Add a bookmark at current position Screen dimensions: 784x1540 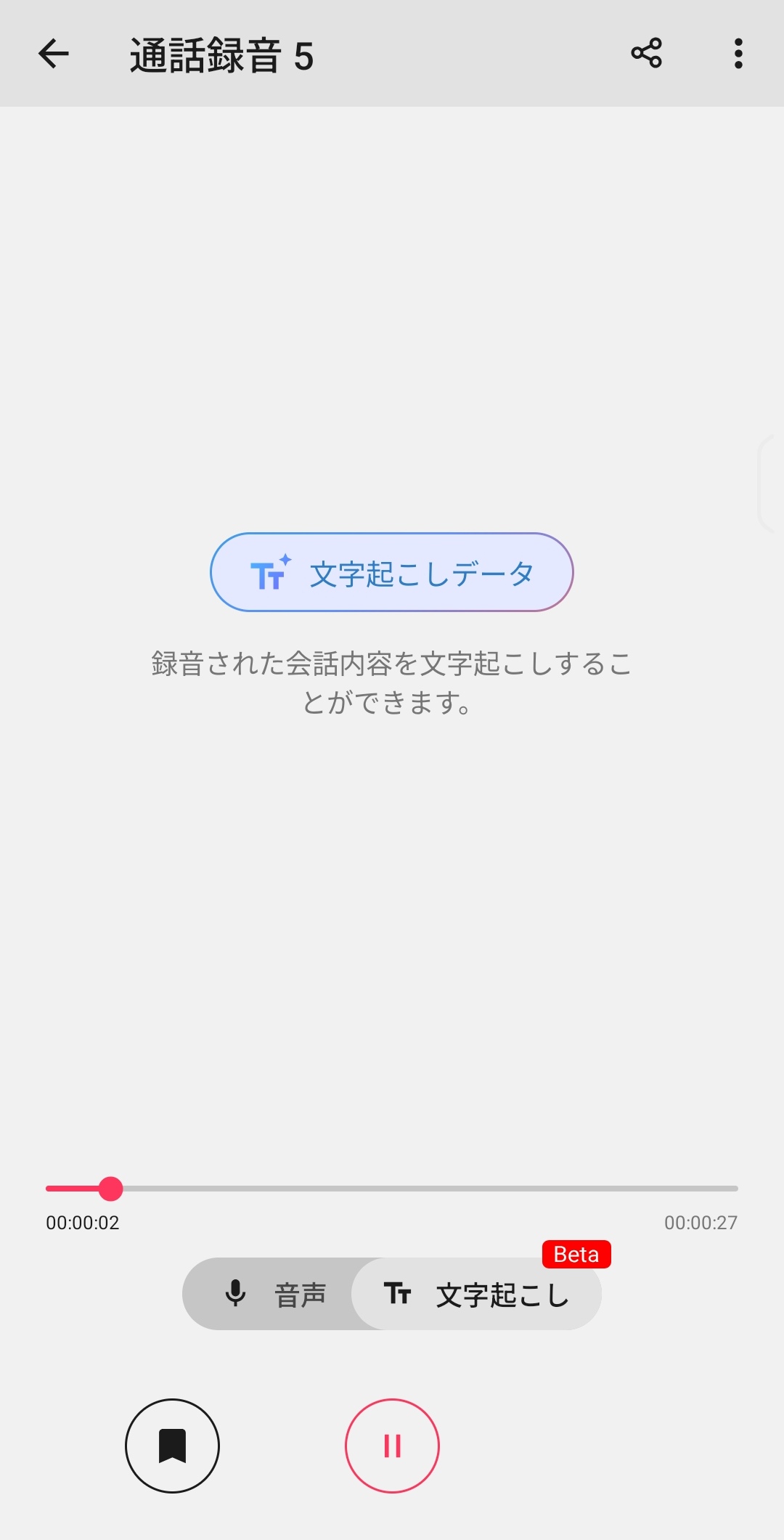(172, 1446)
